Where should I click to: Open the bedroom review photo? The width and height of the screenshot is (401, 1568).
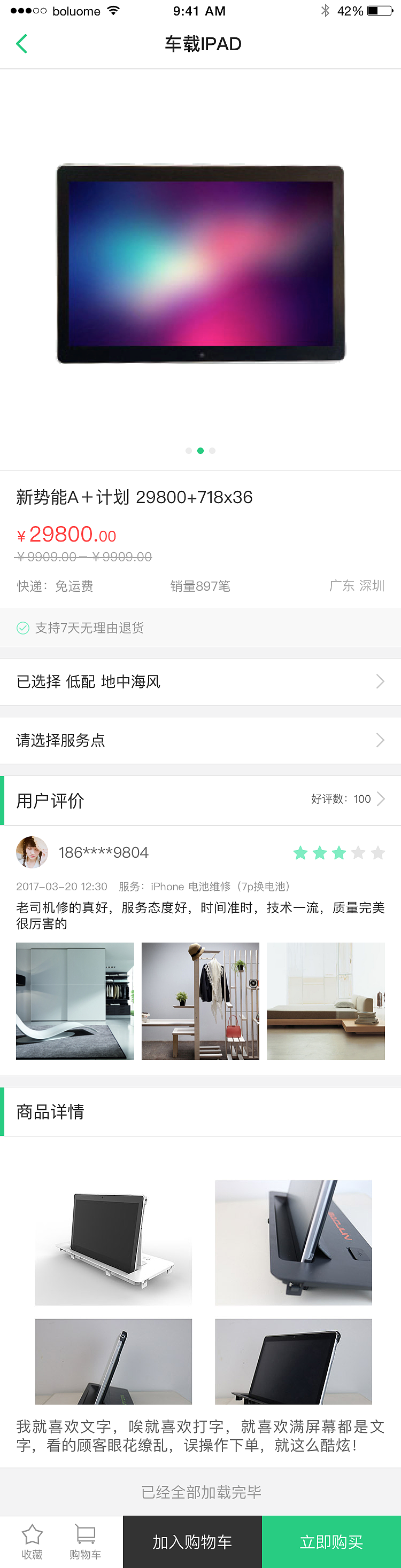pyautogui.click(x=326, y=1001)
